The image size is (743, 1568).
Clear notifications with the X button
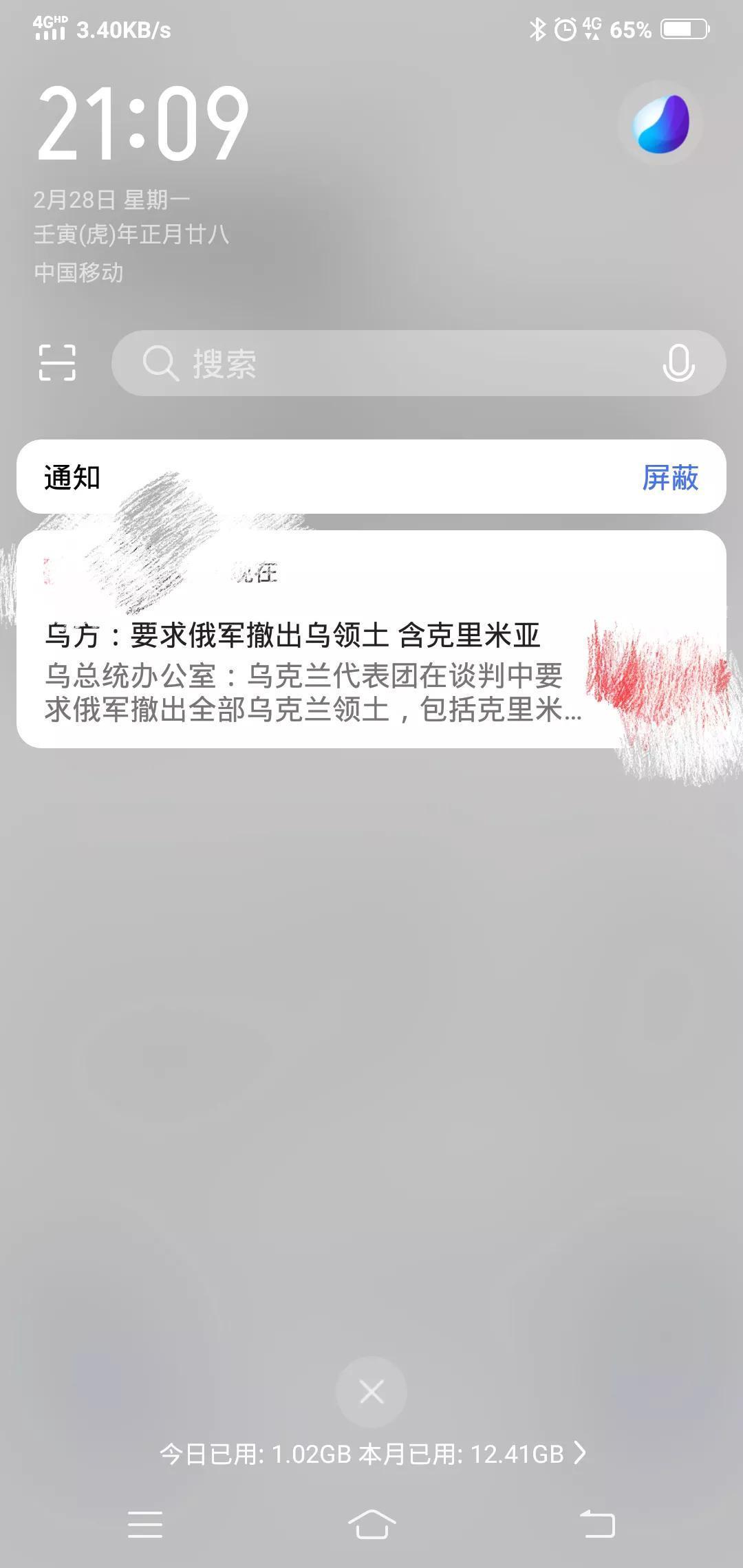pyautogui.click(x=371, y=1393)
